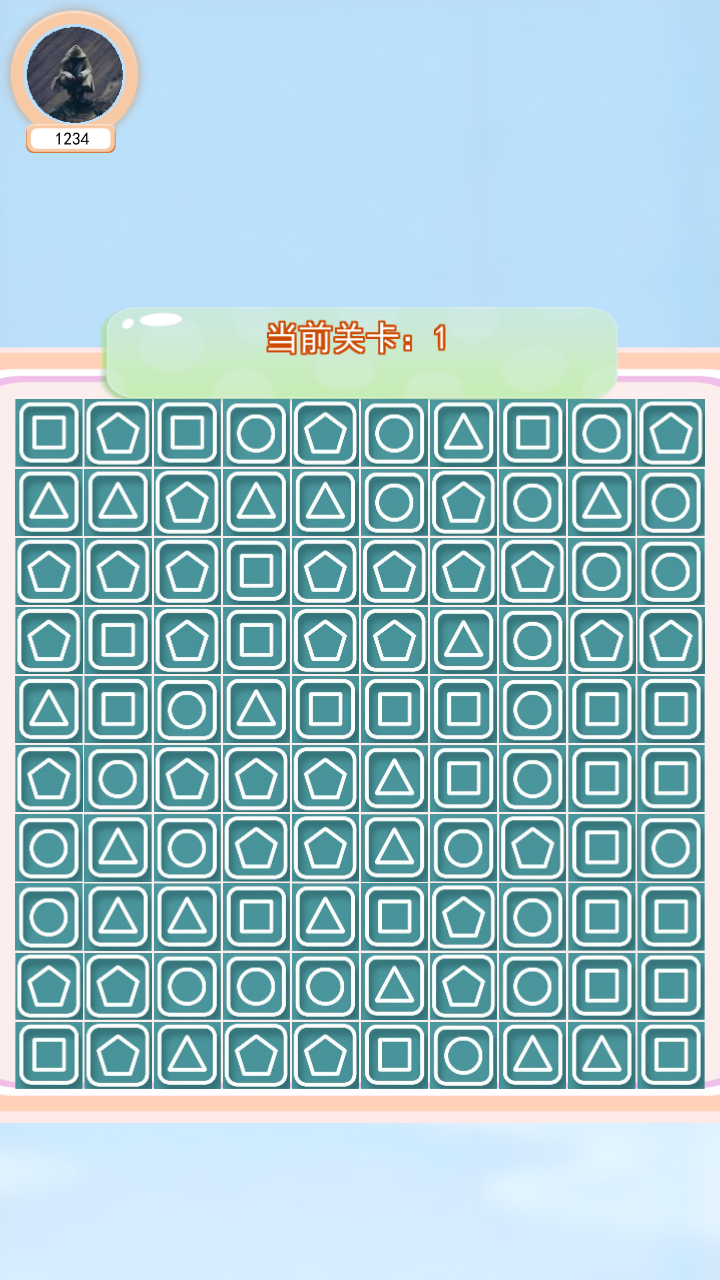720x1280 pixels.
Task: Select the only pentagon tile in the eighth row
Action: click(x=463, y=916)
